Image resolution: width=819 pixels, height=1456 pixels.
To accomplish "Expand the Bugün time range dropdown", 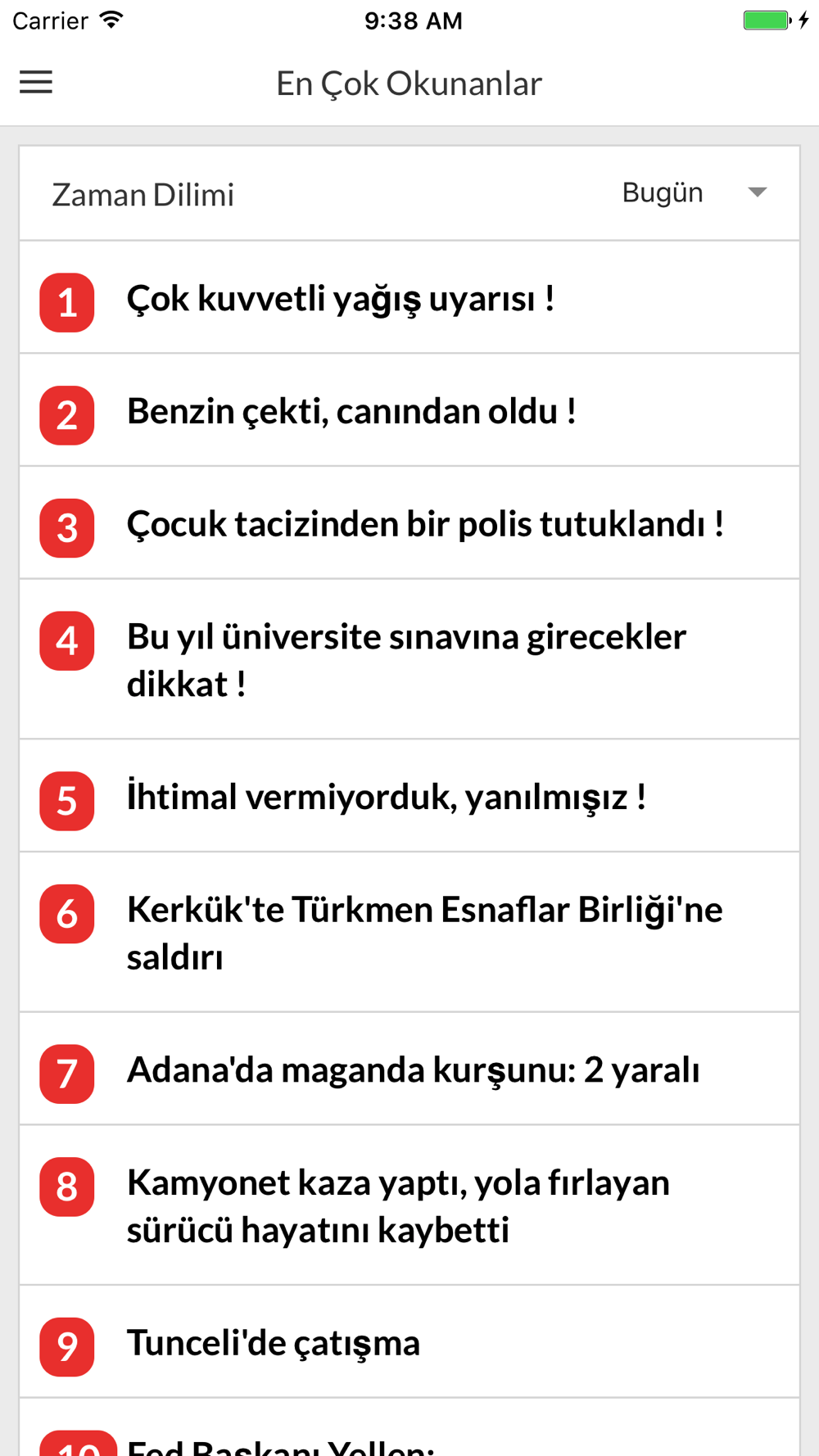I will click(x=695, y=193).
